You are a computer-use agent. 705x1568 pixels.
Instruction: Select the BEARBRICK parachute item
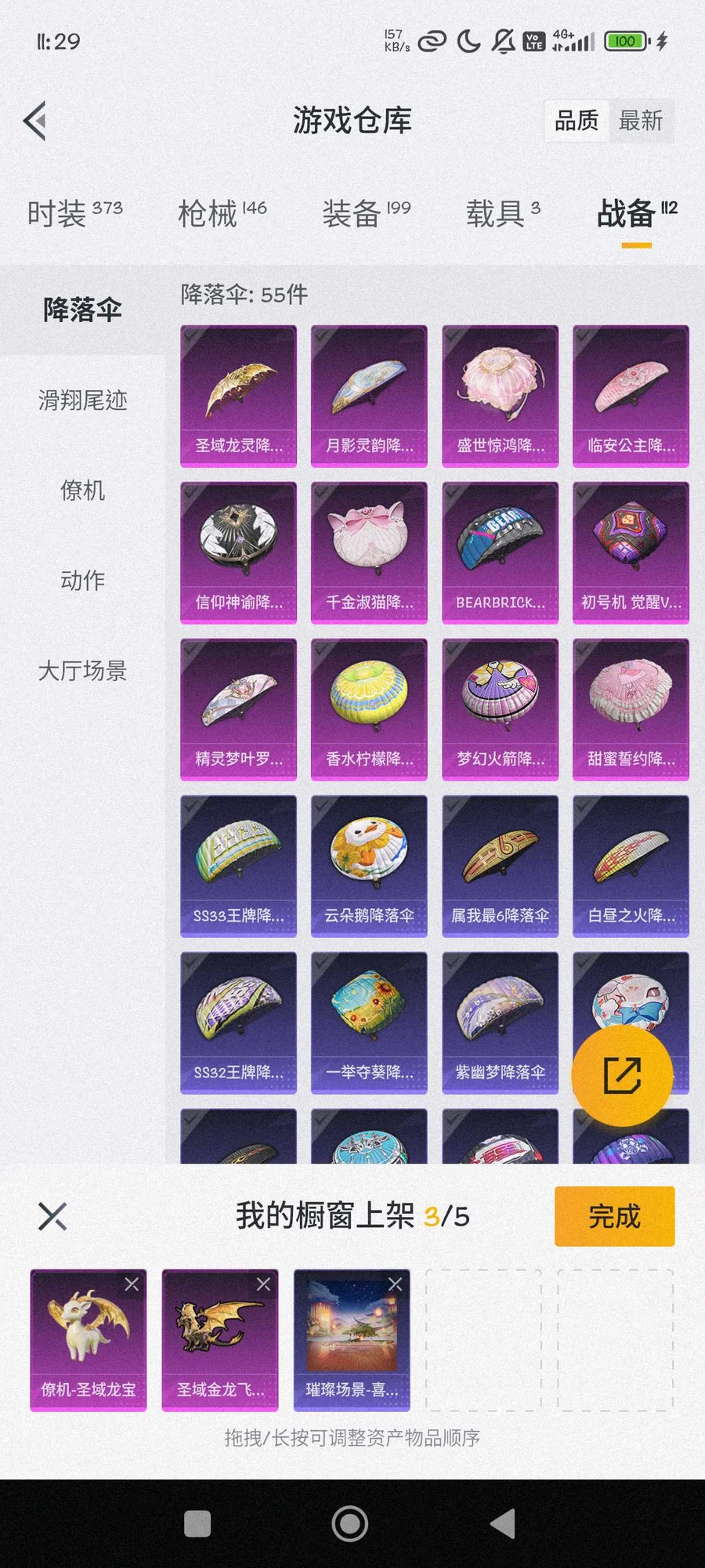500,552
